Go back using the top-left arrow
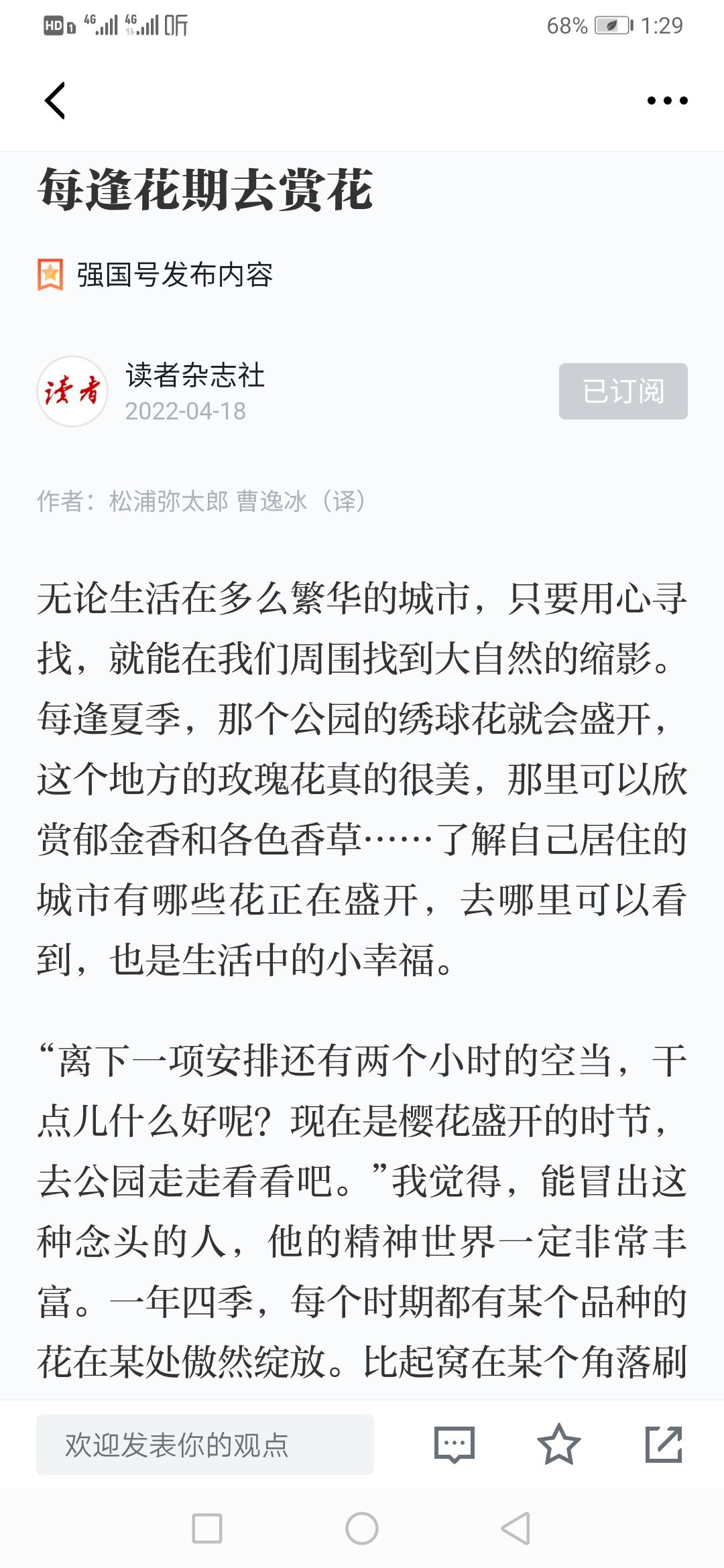 (55, 101)
